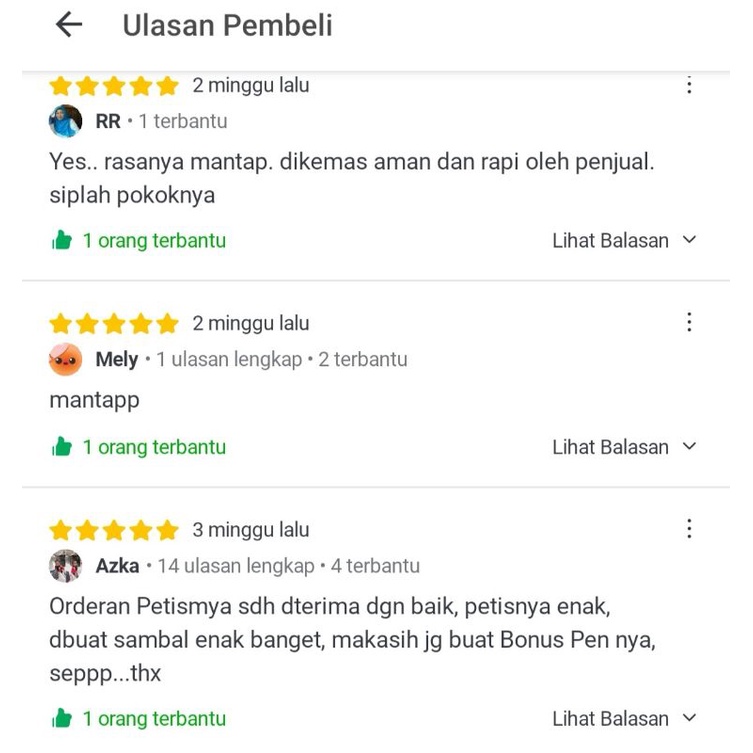Open Azka's profile avatar
753x753 pixels.
pos(65,566)
